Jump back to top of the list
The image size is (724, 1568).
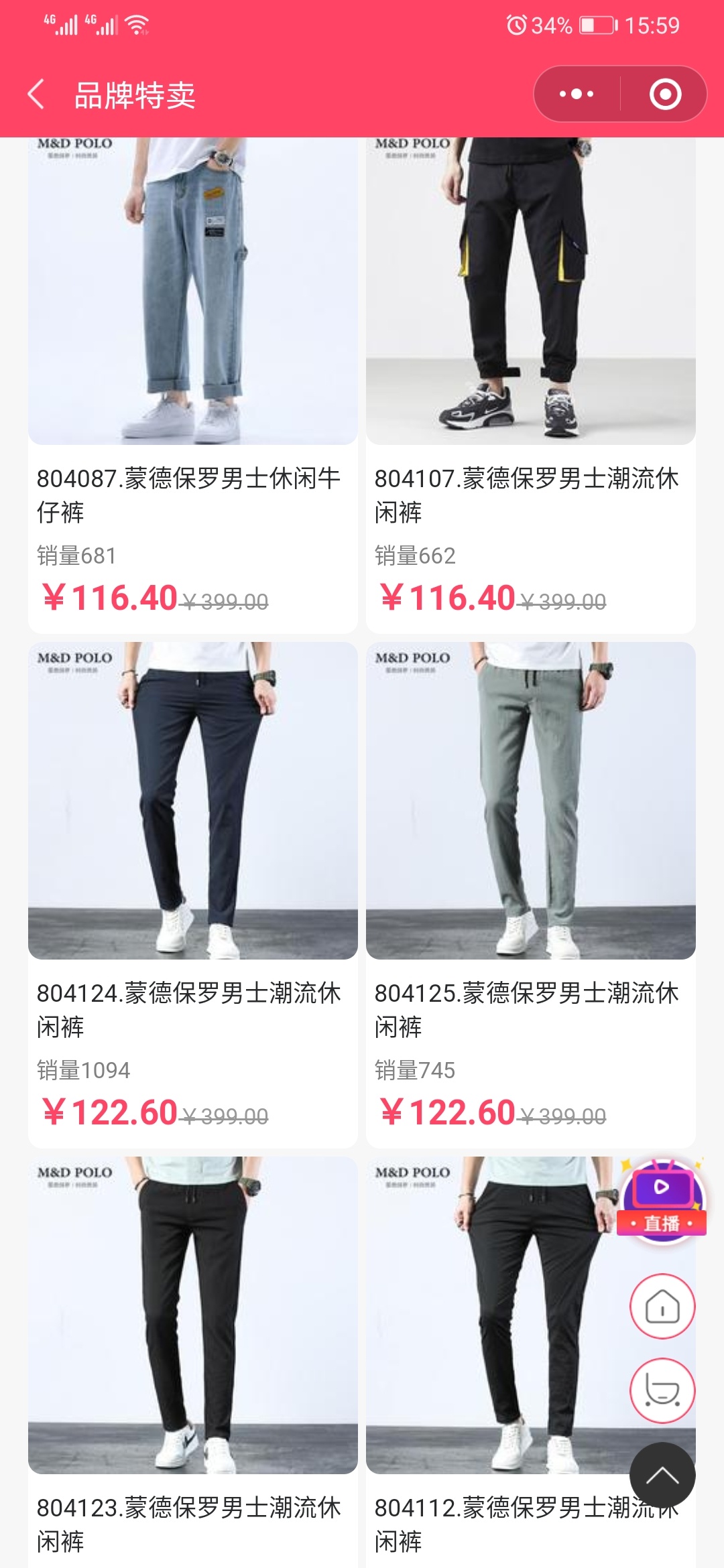(662, 1476)
